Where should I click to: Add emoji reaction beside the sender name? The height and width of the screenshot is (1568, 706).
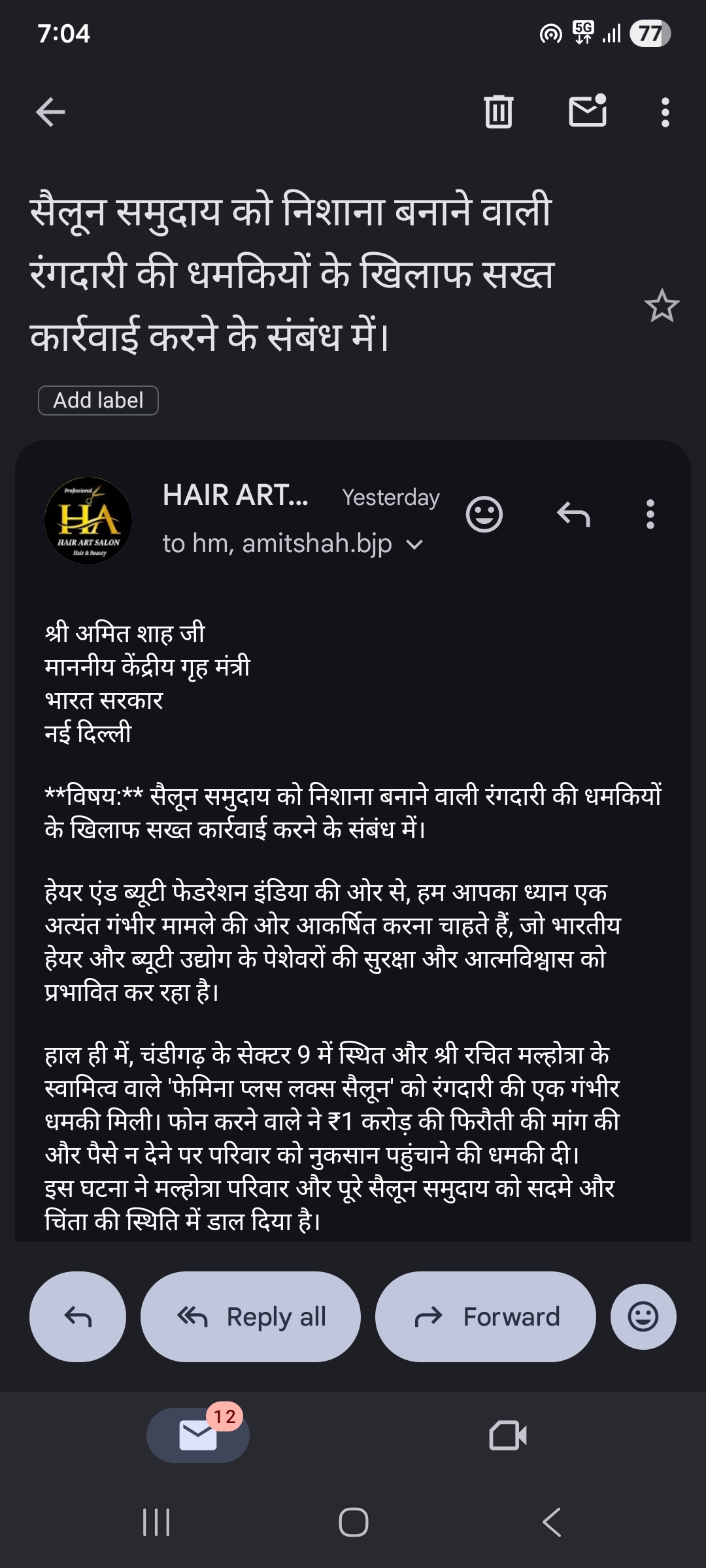(x=484, y=514)
